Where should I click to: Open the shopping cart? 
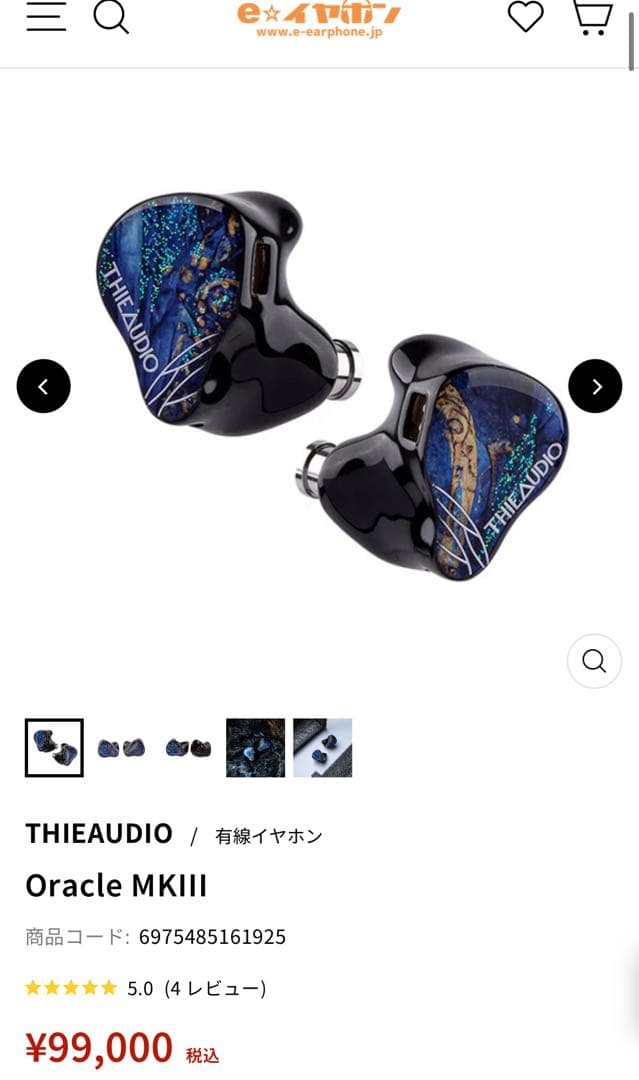pyautogui.click(x=592, y=16)
